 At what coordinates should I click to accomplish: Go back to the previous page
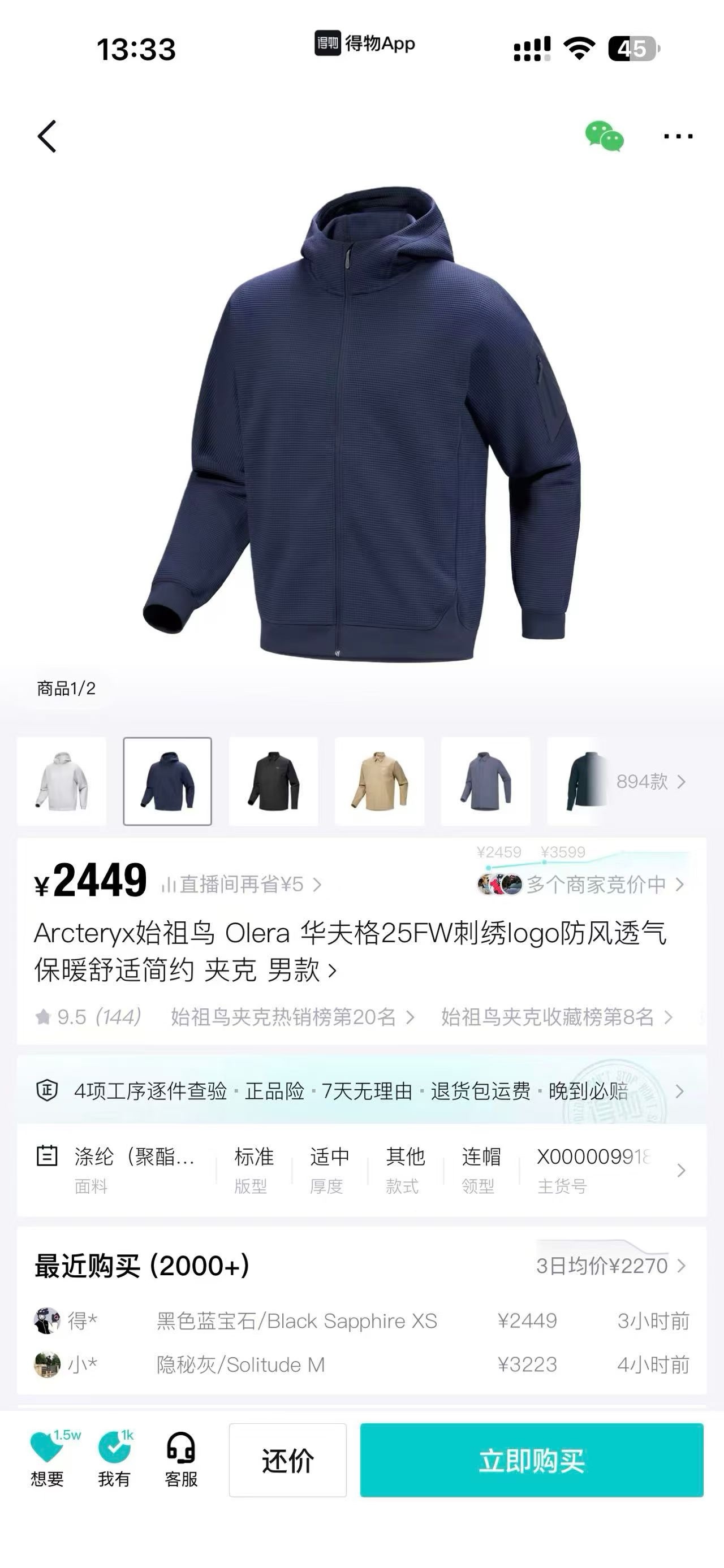pyautogui.click(x=47, y=136)
